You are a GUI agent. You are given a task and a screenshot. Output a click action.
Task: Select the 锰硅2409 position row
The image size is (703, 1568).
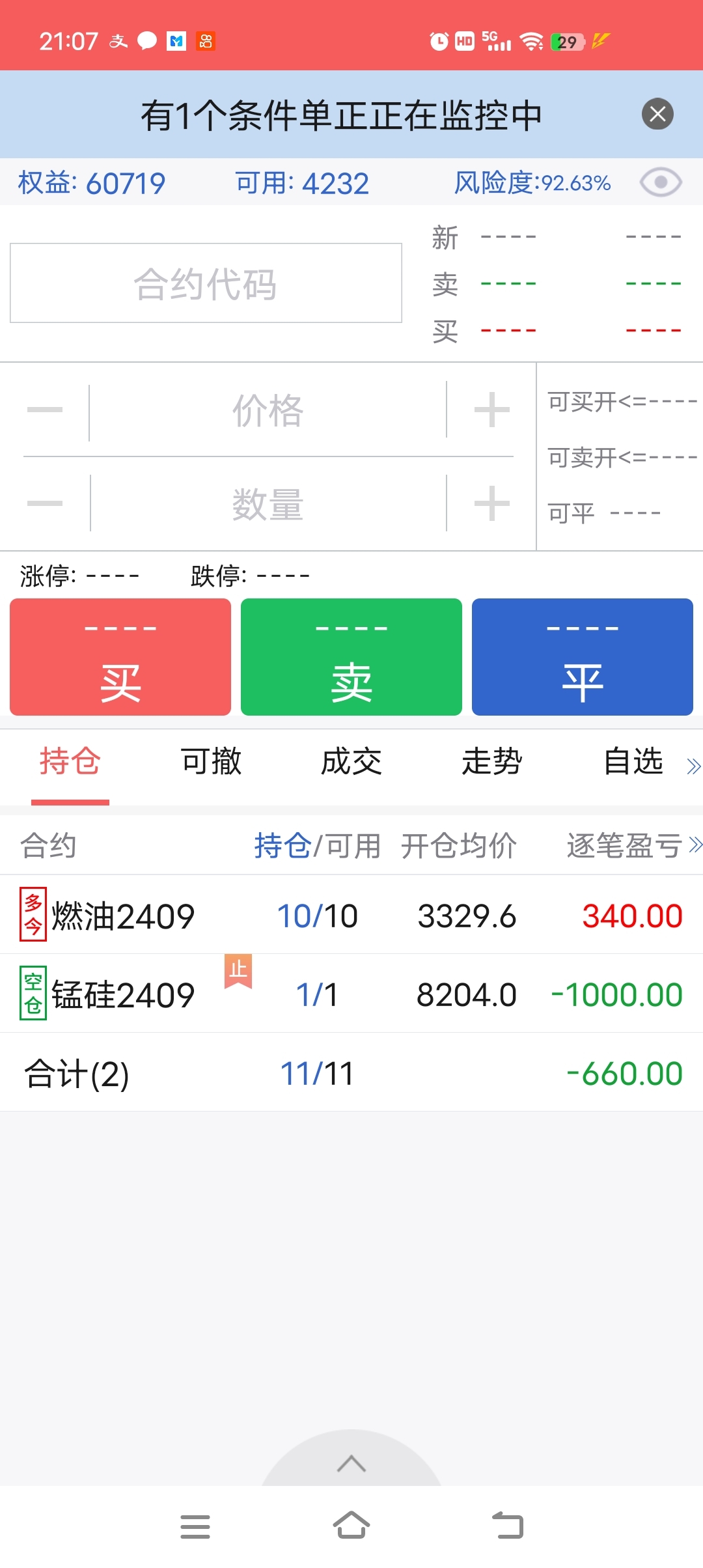[351, 994]
